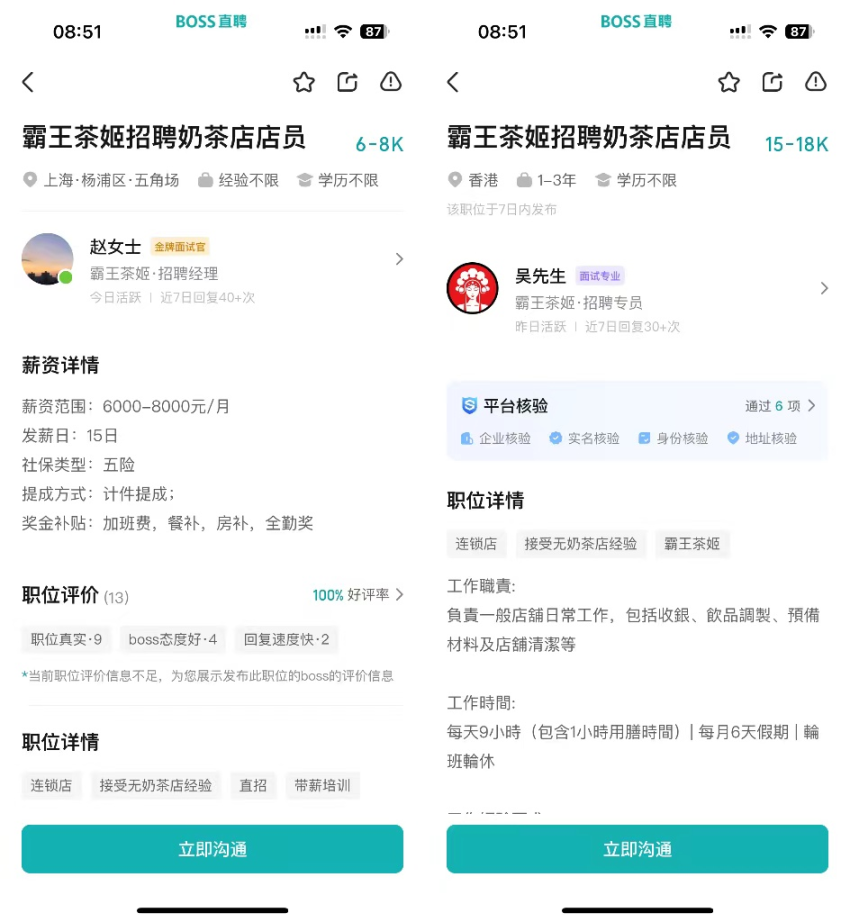Tap the report warning icon on the listing
Screen dimensions: 850x922
[391, 83]
